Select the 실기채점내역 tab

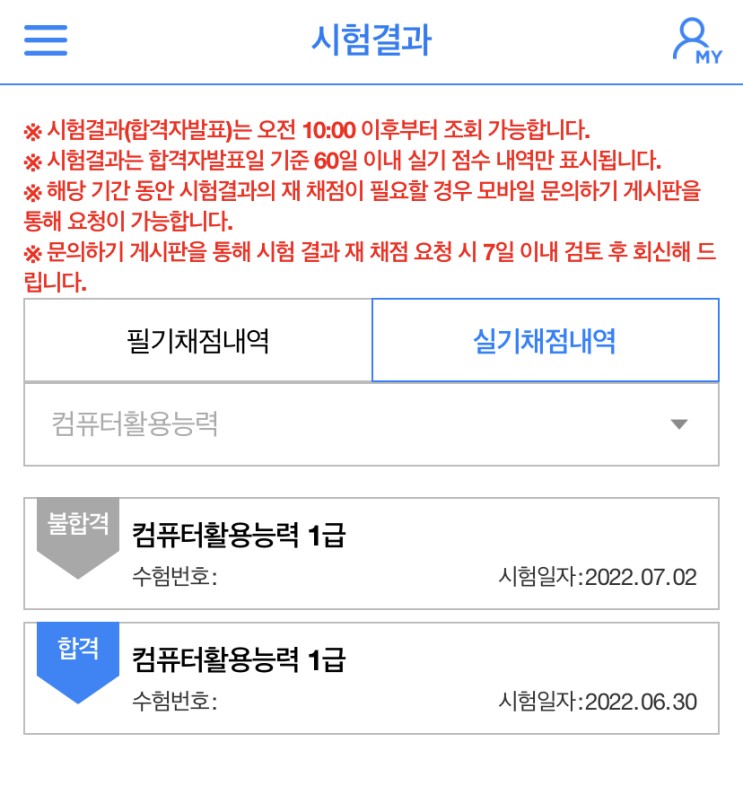545,341
